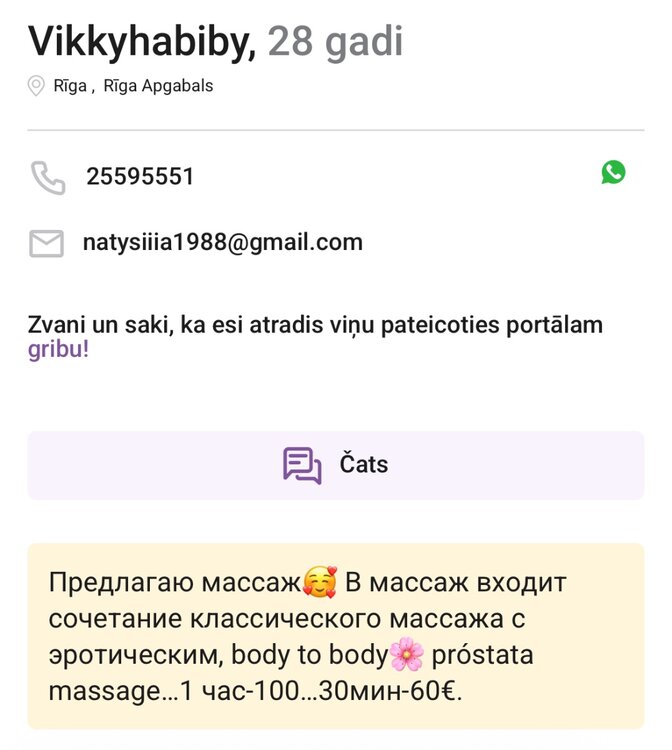Follow the gribu! portal link
This screenshot has width=672, height=750.
click(58, 351)
